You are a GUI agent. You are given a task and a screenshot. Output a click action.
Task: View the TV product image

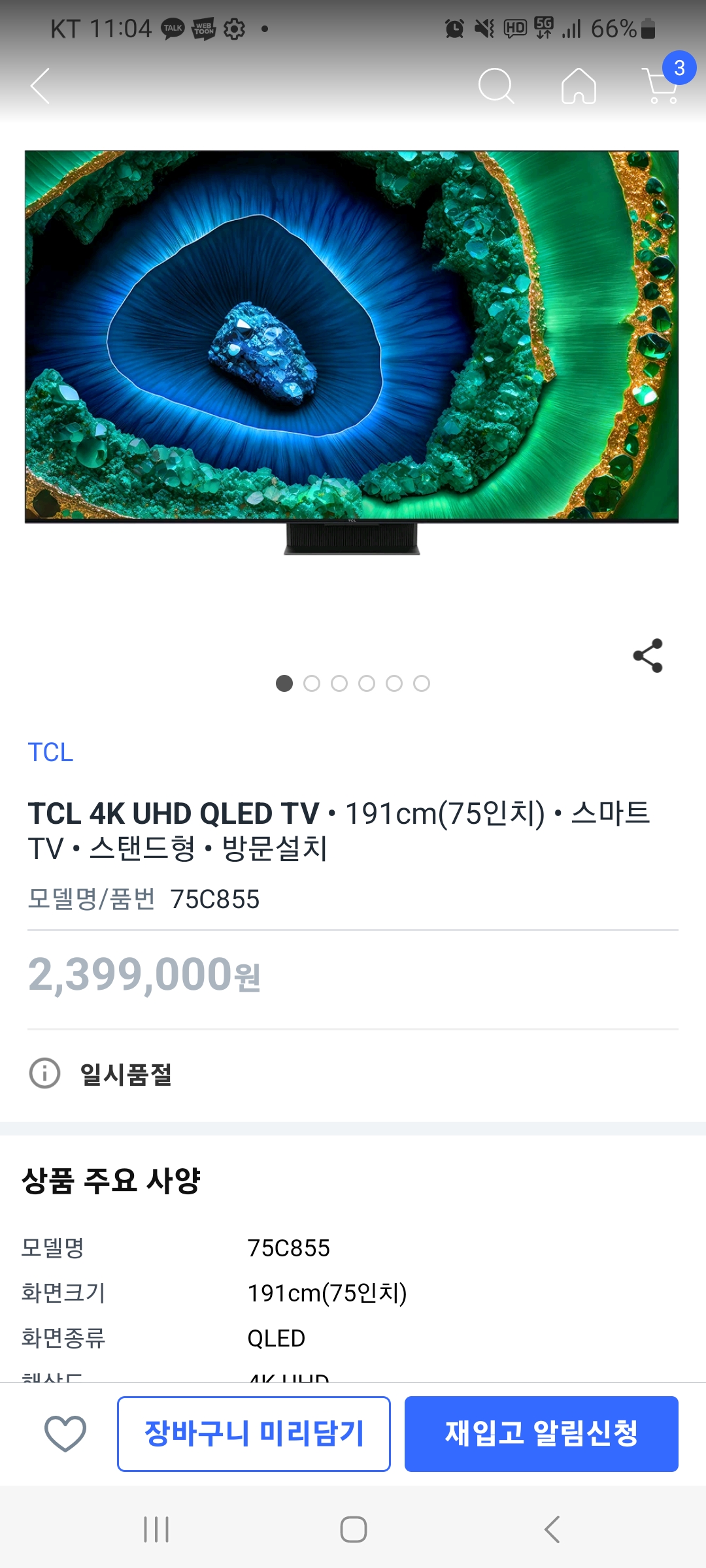coord(352,353)
